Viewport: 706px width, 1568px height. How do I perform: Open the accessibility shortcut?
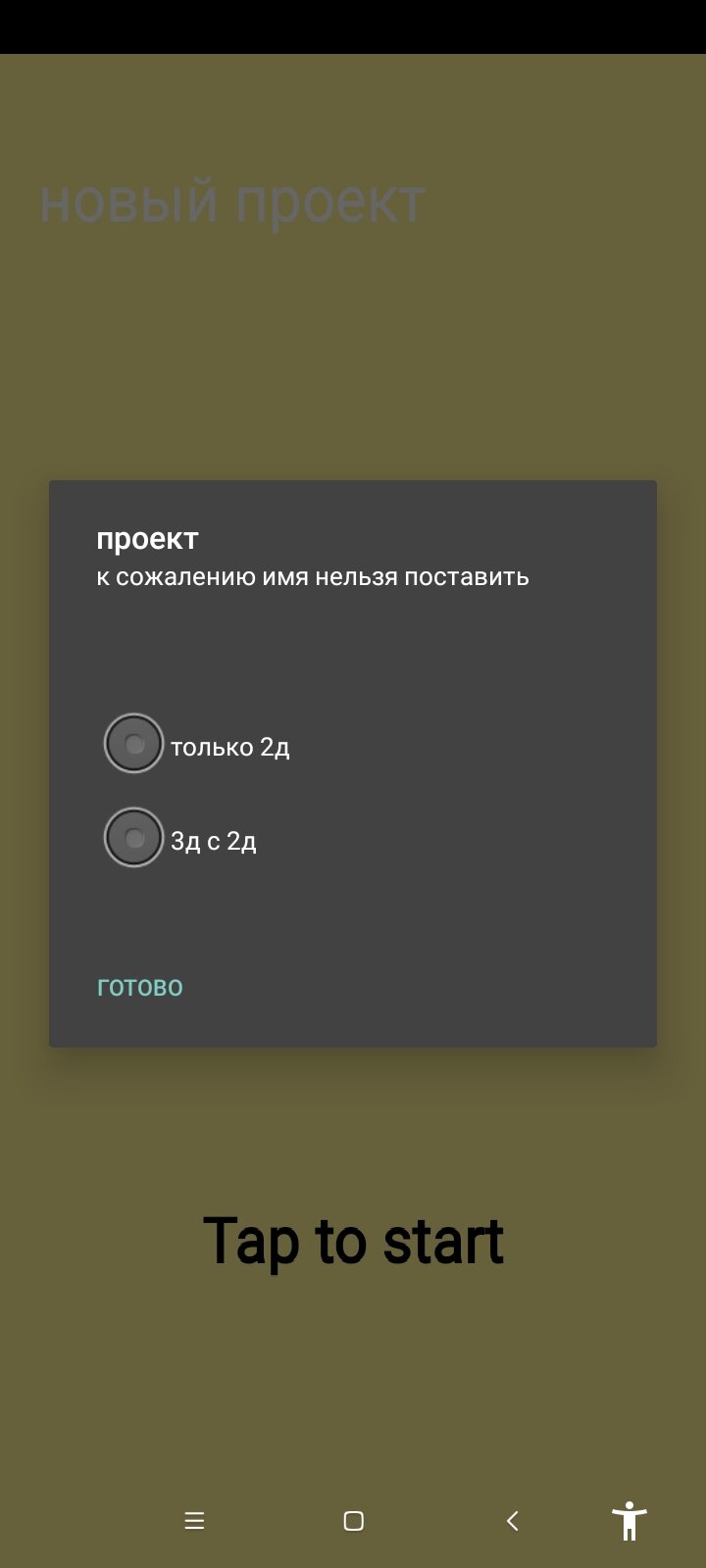[630, 1521]
